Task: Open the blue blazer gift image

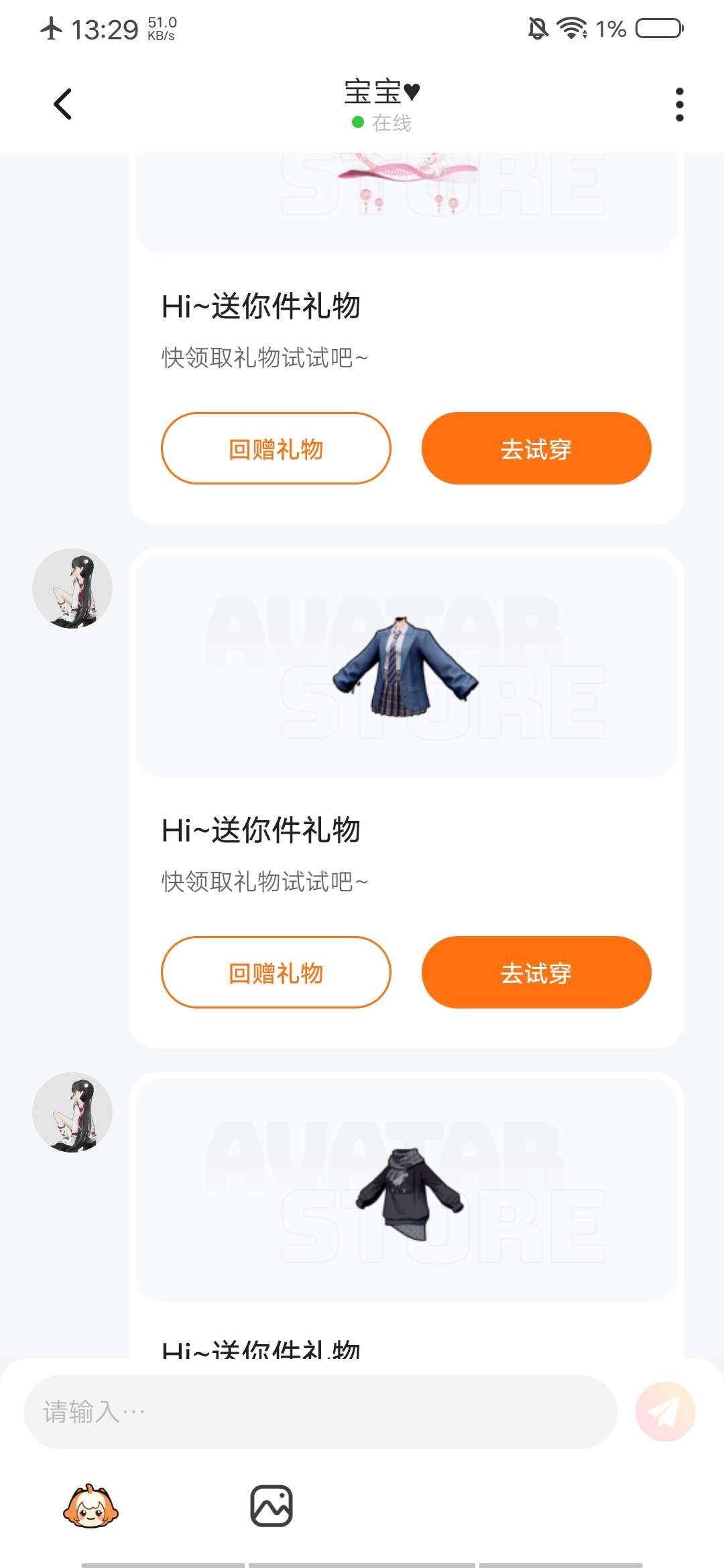Action: tap(406, 665)
